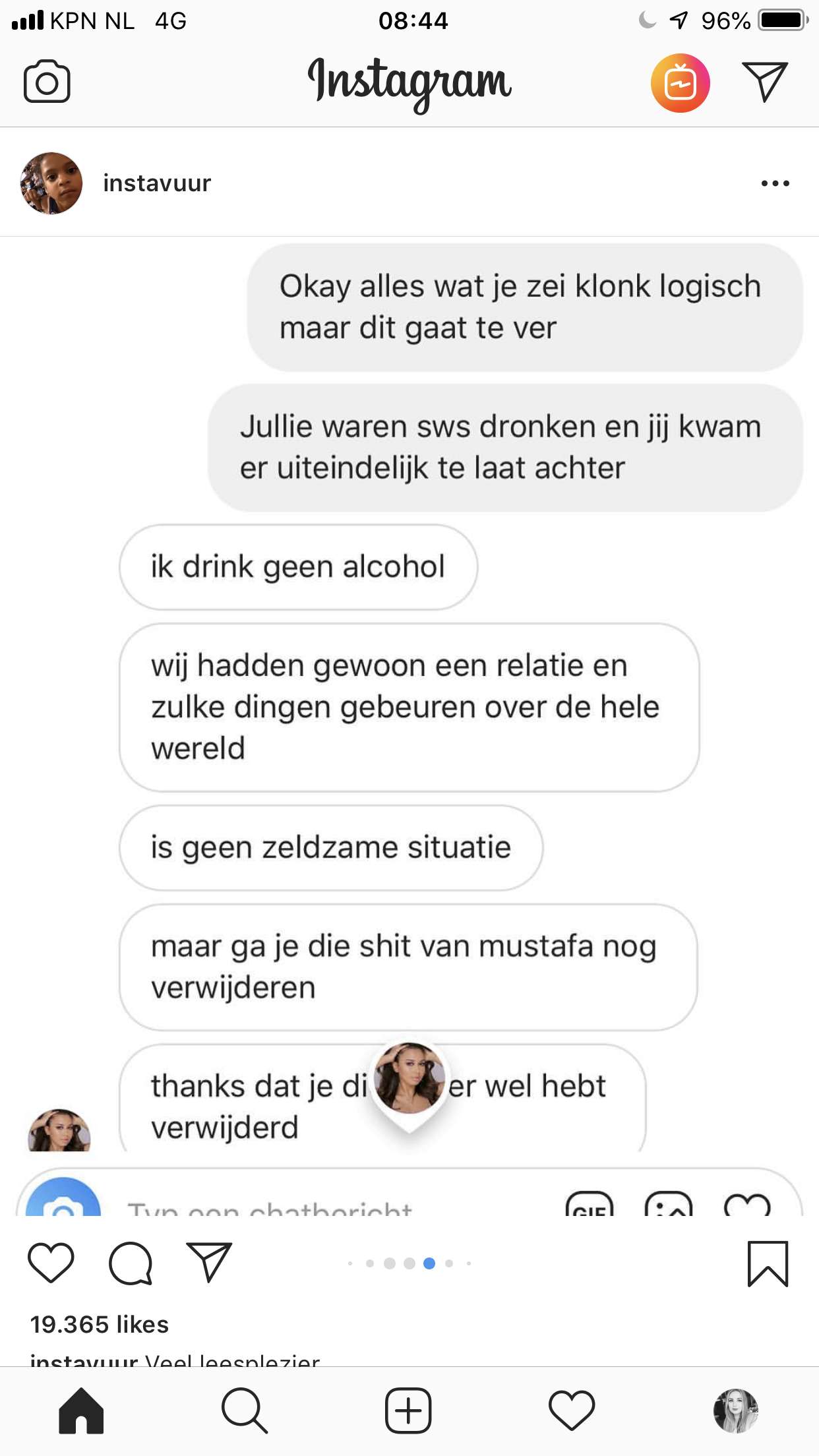Share the post via paper plane
Screen dimensions: 819x1456
209,1262
